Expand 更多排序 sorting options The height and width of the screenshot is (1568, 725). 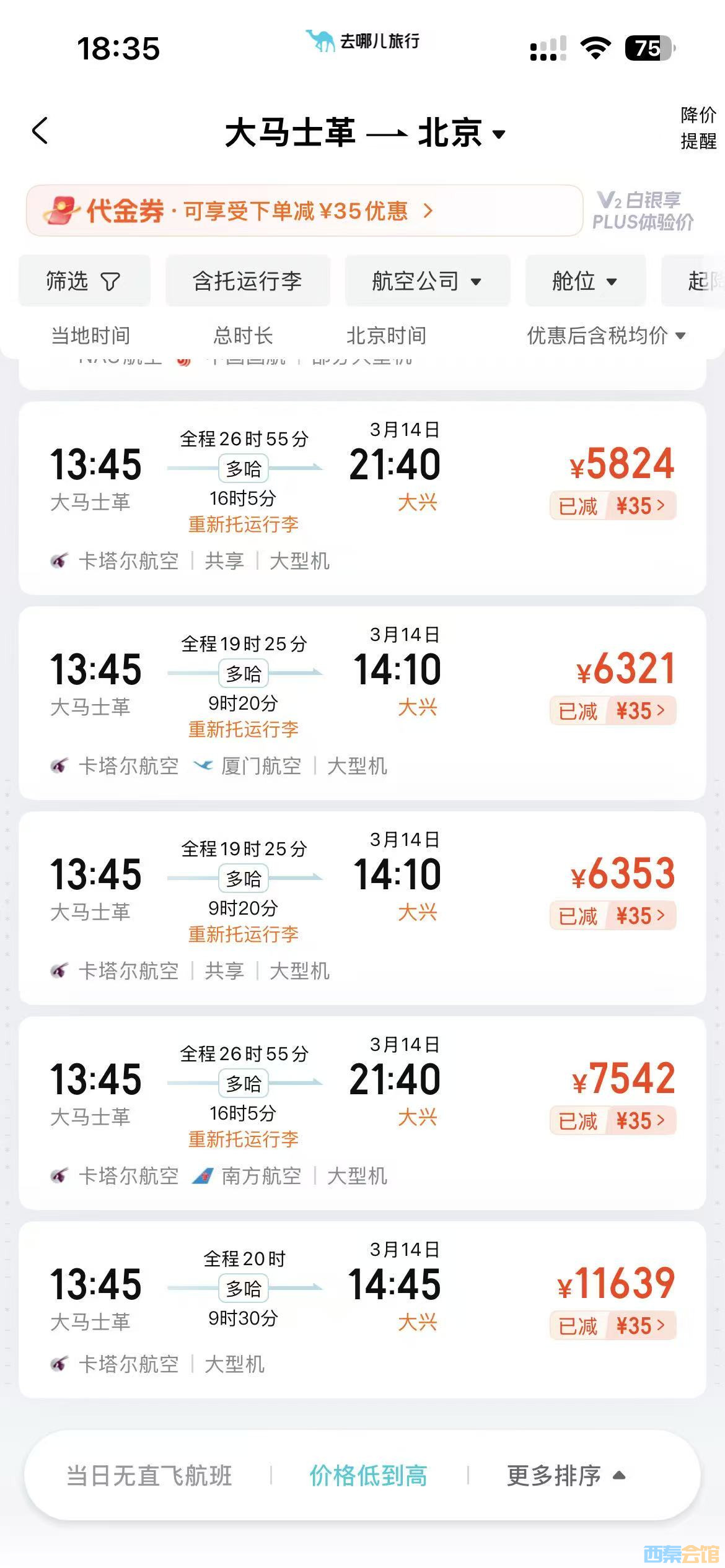tap(565, 1476)
